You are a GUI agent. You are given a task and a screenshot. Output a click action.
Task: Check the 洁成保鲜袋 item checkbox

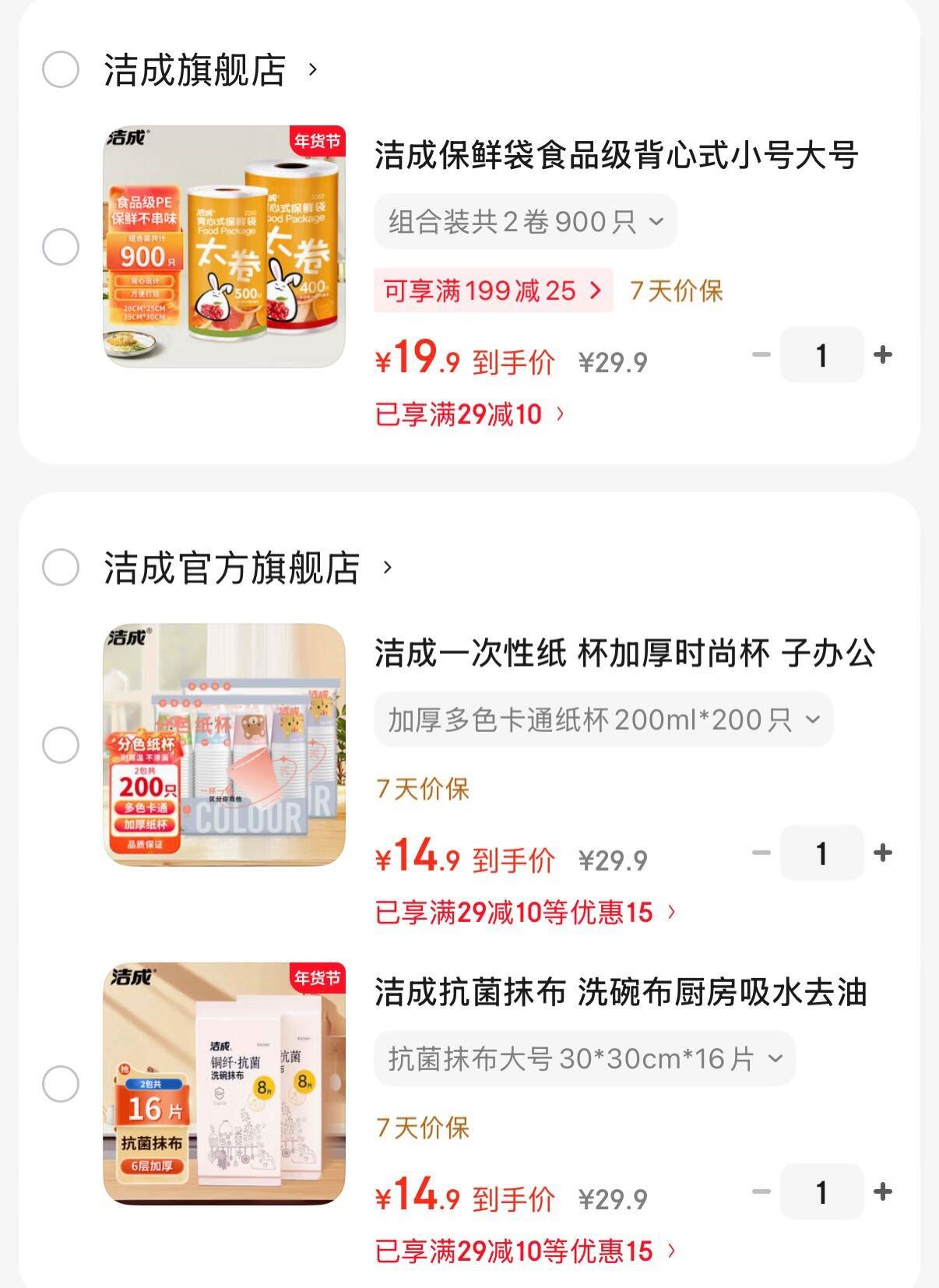pyautogui.click(x=61, y=248)
